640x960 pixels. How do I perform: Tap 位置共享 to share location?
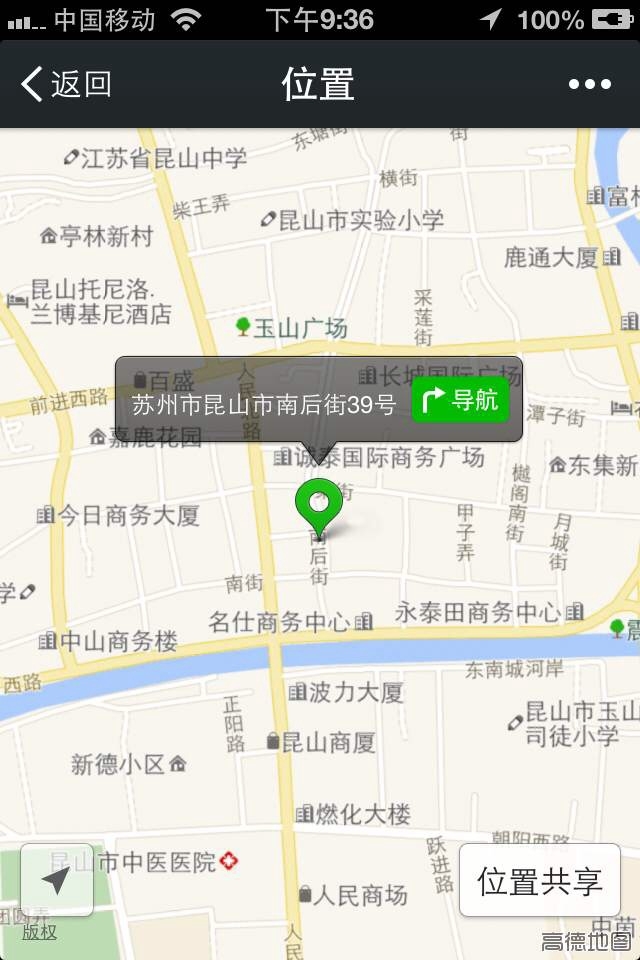click(x=540, y=881)
